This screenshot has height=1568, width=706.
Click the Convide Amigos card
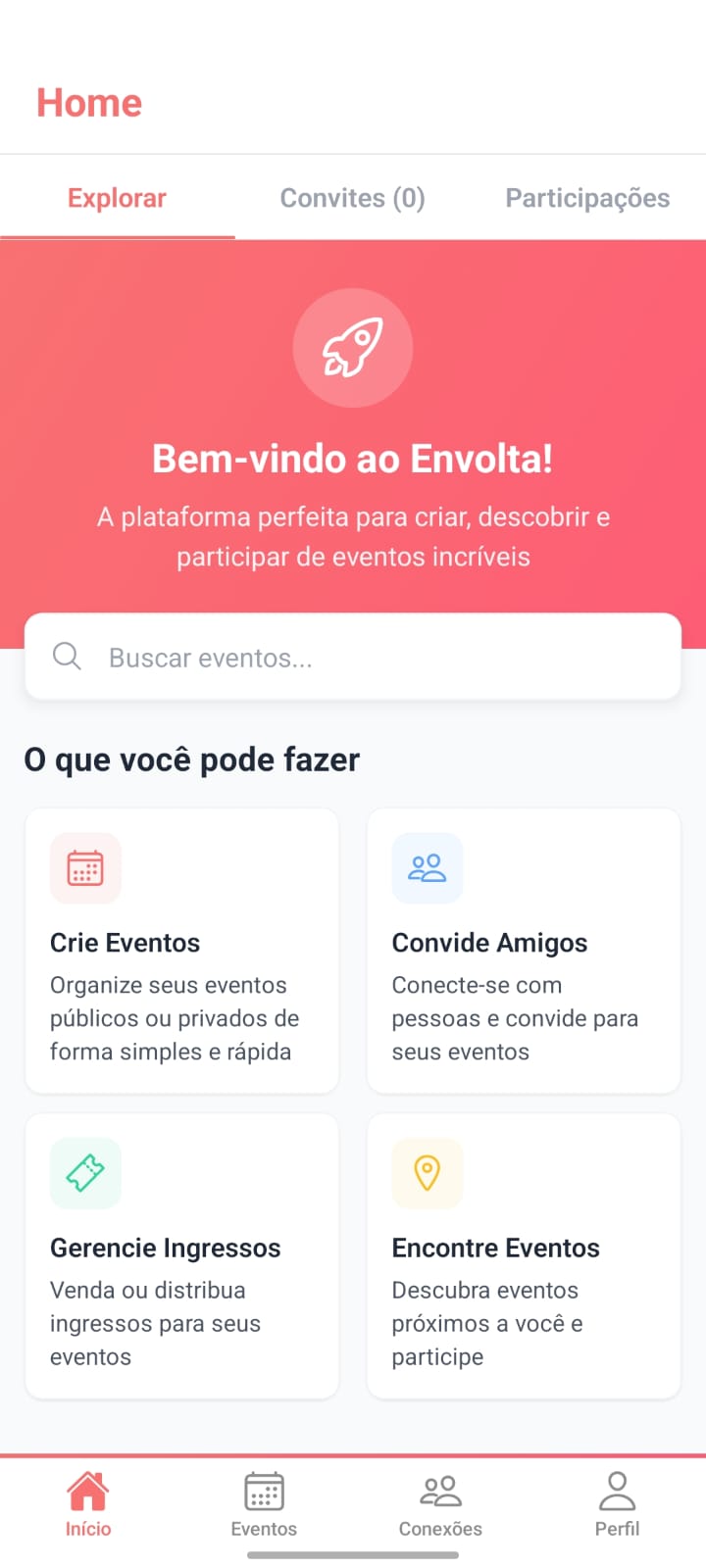pyautogui.click(x=524, y=951)
